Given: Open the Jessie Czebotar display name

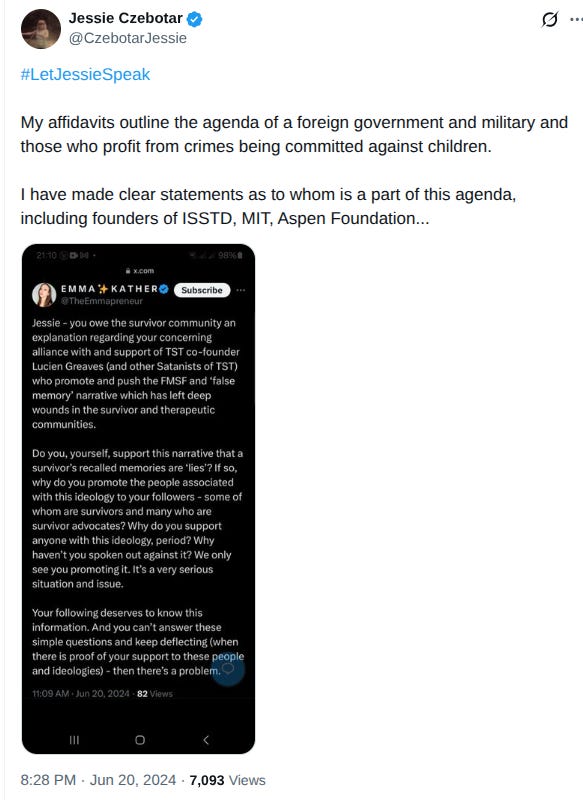Looking at the screenshot, I should [125, 18].
